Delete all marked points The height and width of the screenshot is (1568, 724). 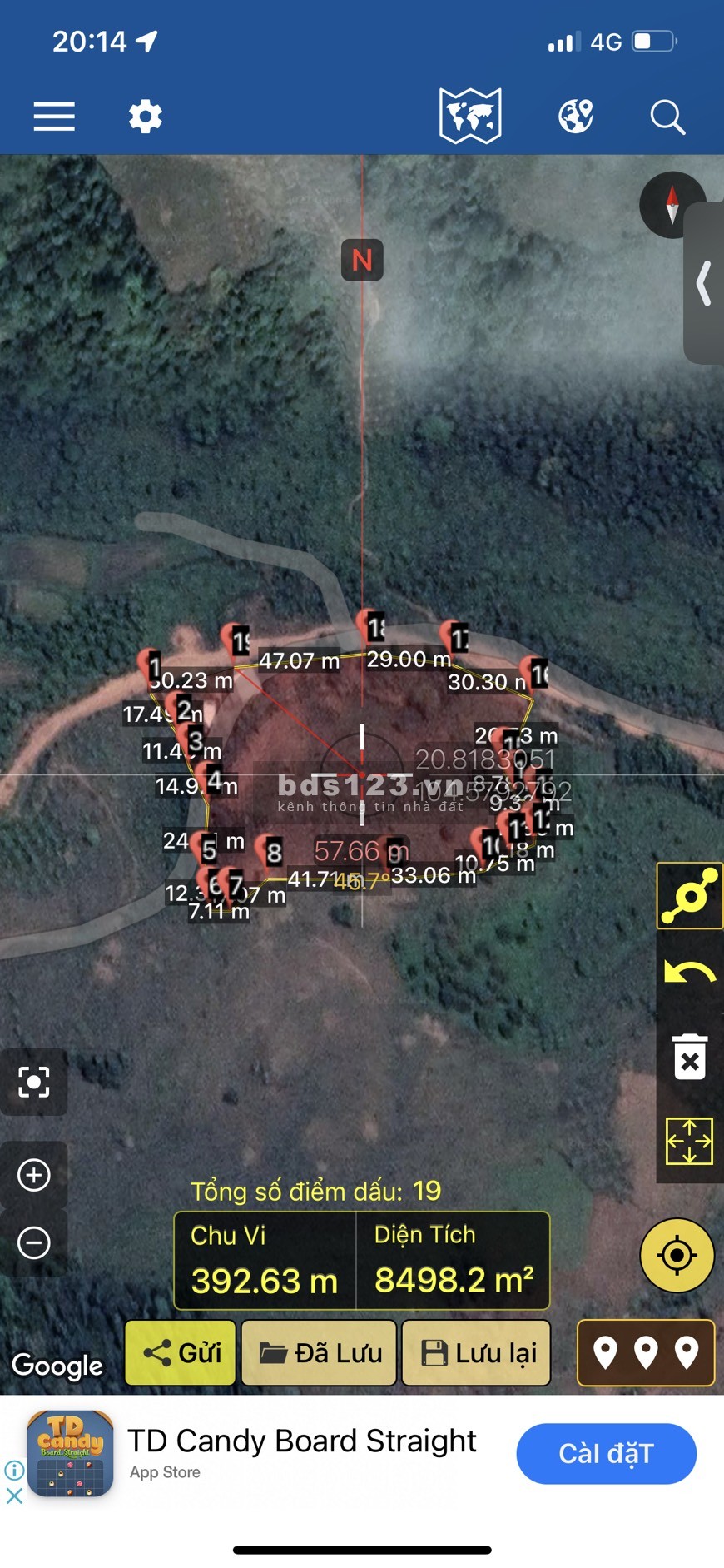pos(689,1058)
